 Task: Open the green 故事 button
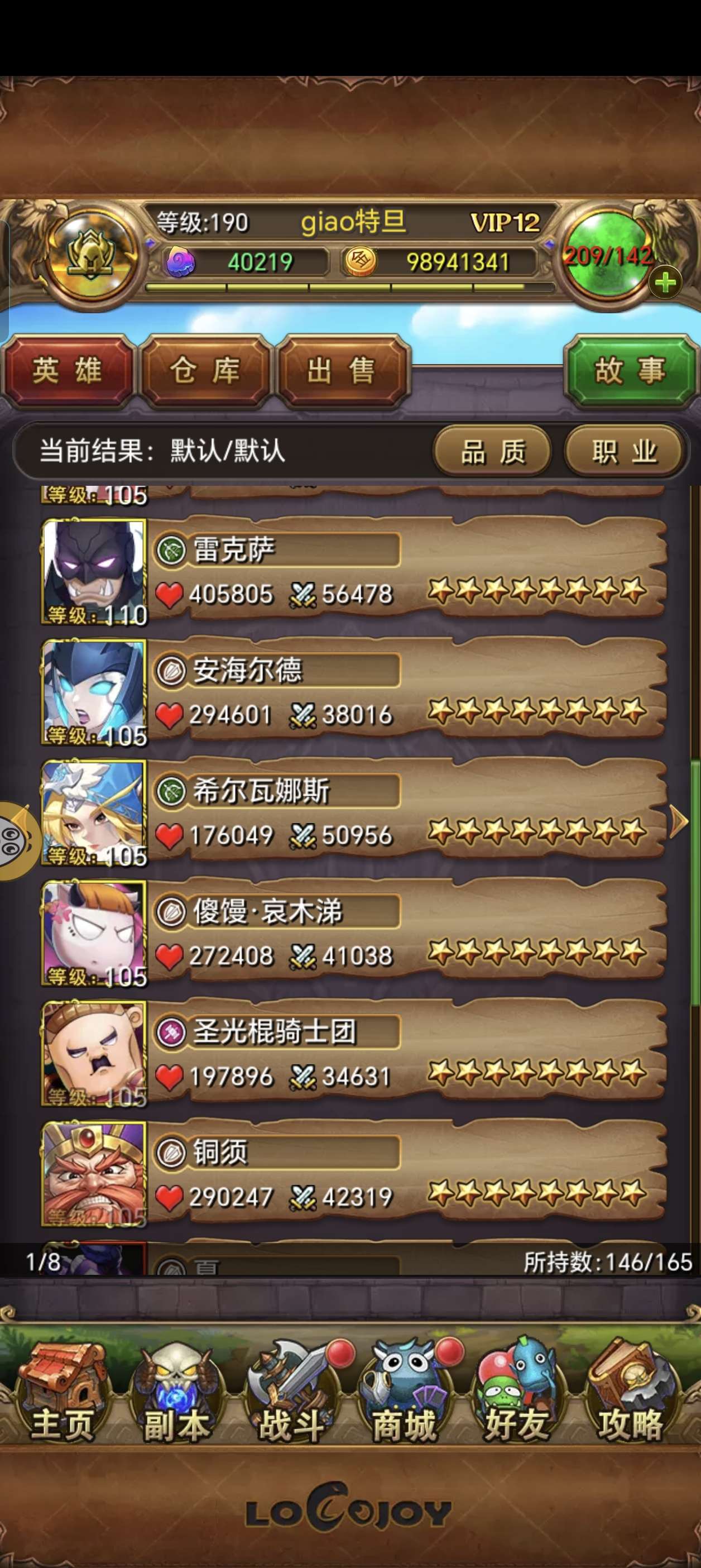pyautogui.click(x=629, y=371)
